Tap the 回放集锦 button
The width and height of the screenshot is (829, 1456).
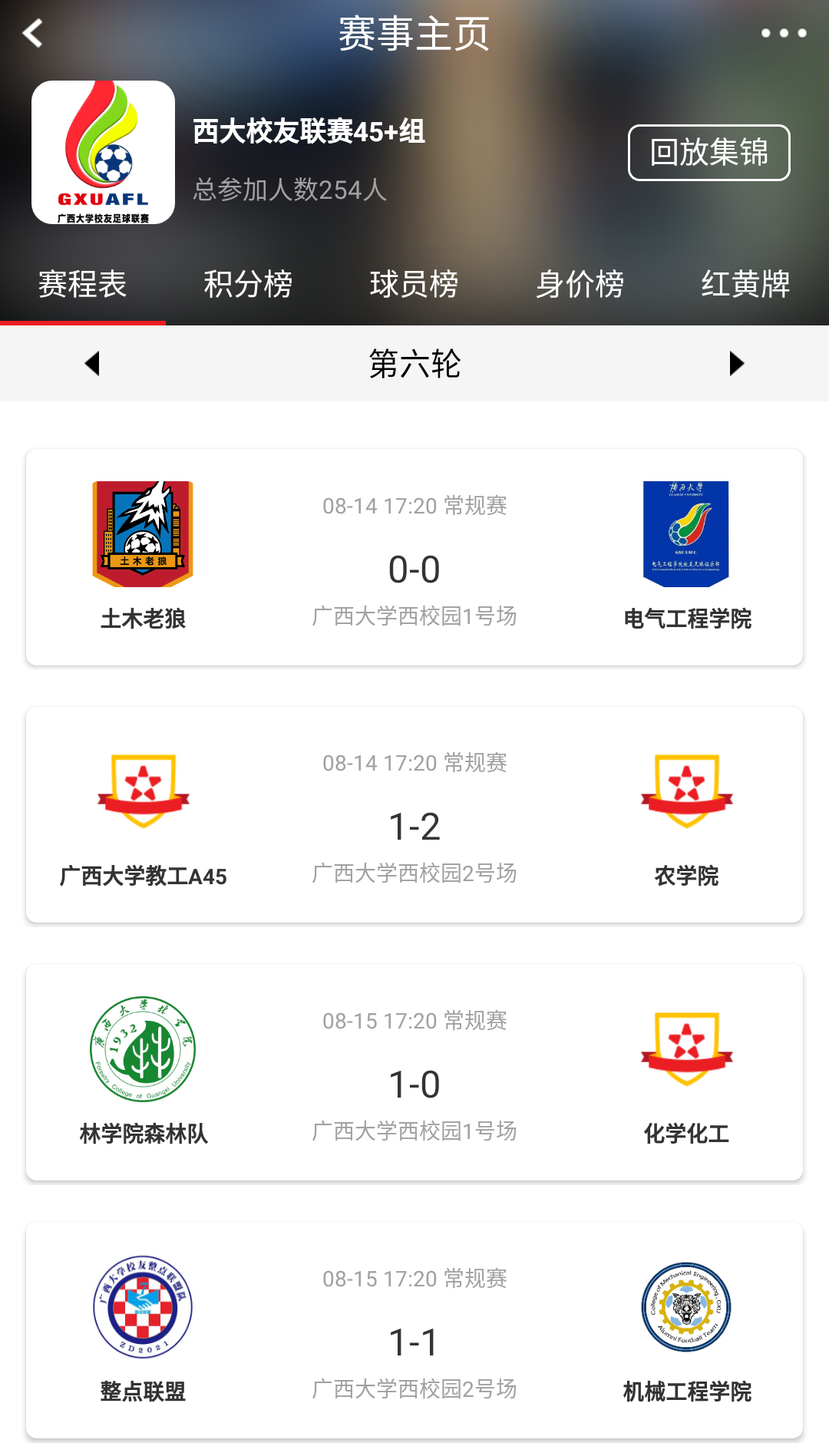tap(708, 153)
